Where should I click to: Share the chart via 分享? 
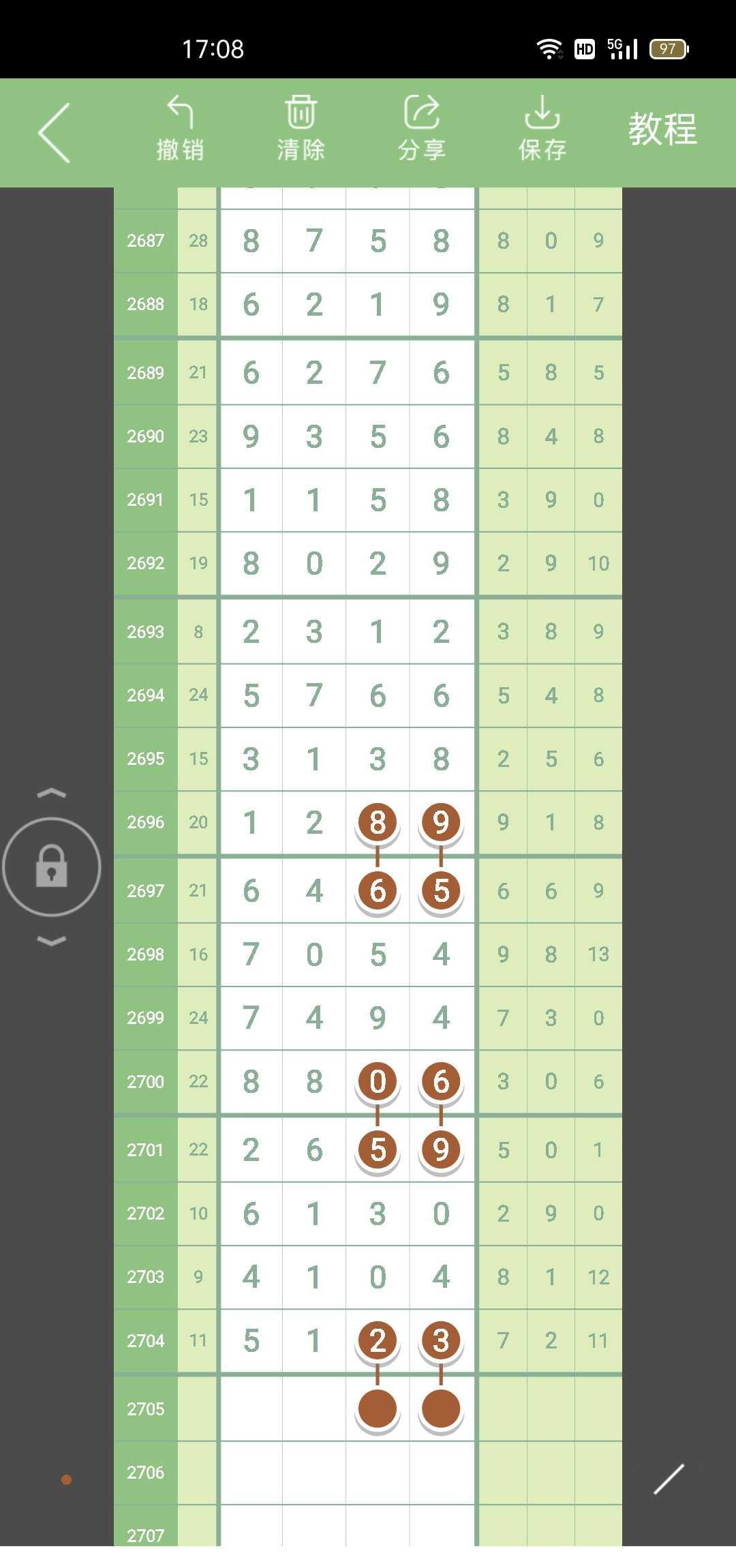tap(422, 130)
